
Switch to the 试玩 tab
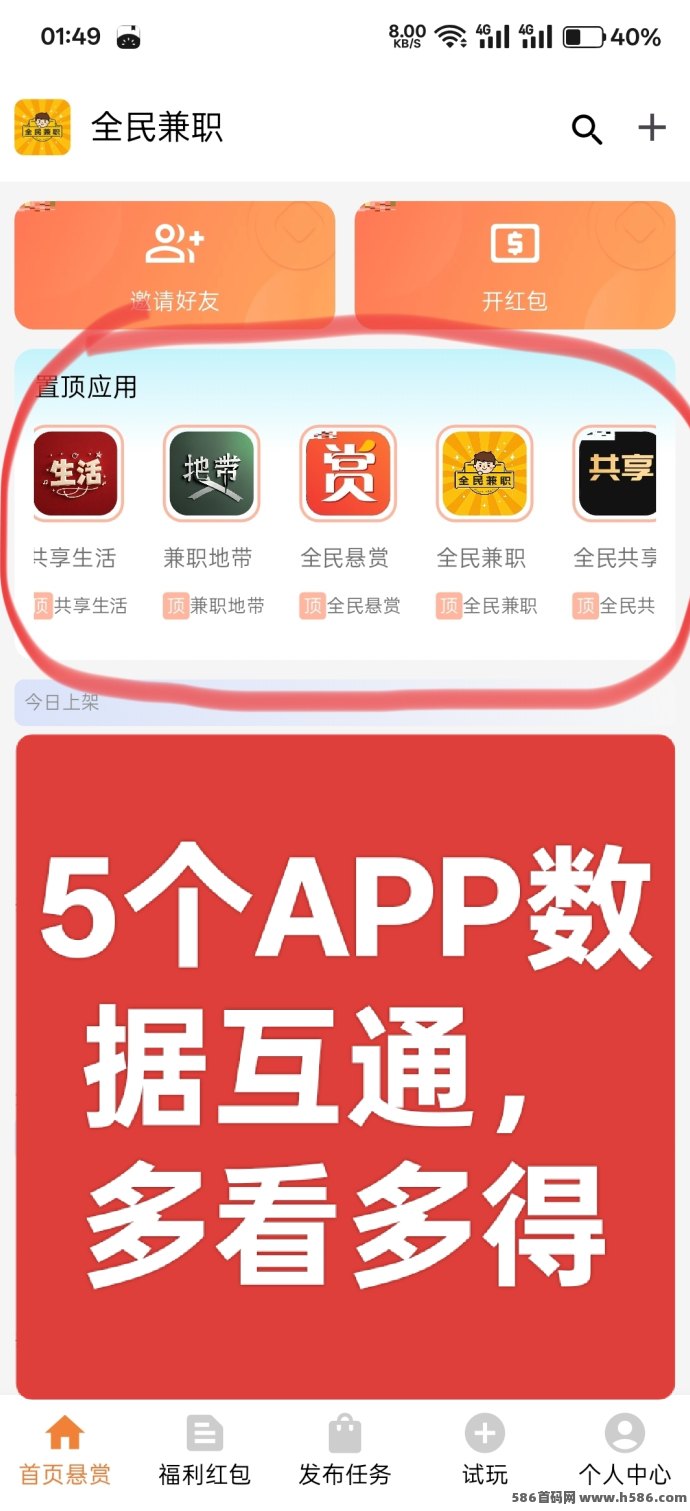click(x=485, y=1450)
